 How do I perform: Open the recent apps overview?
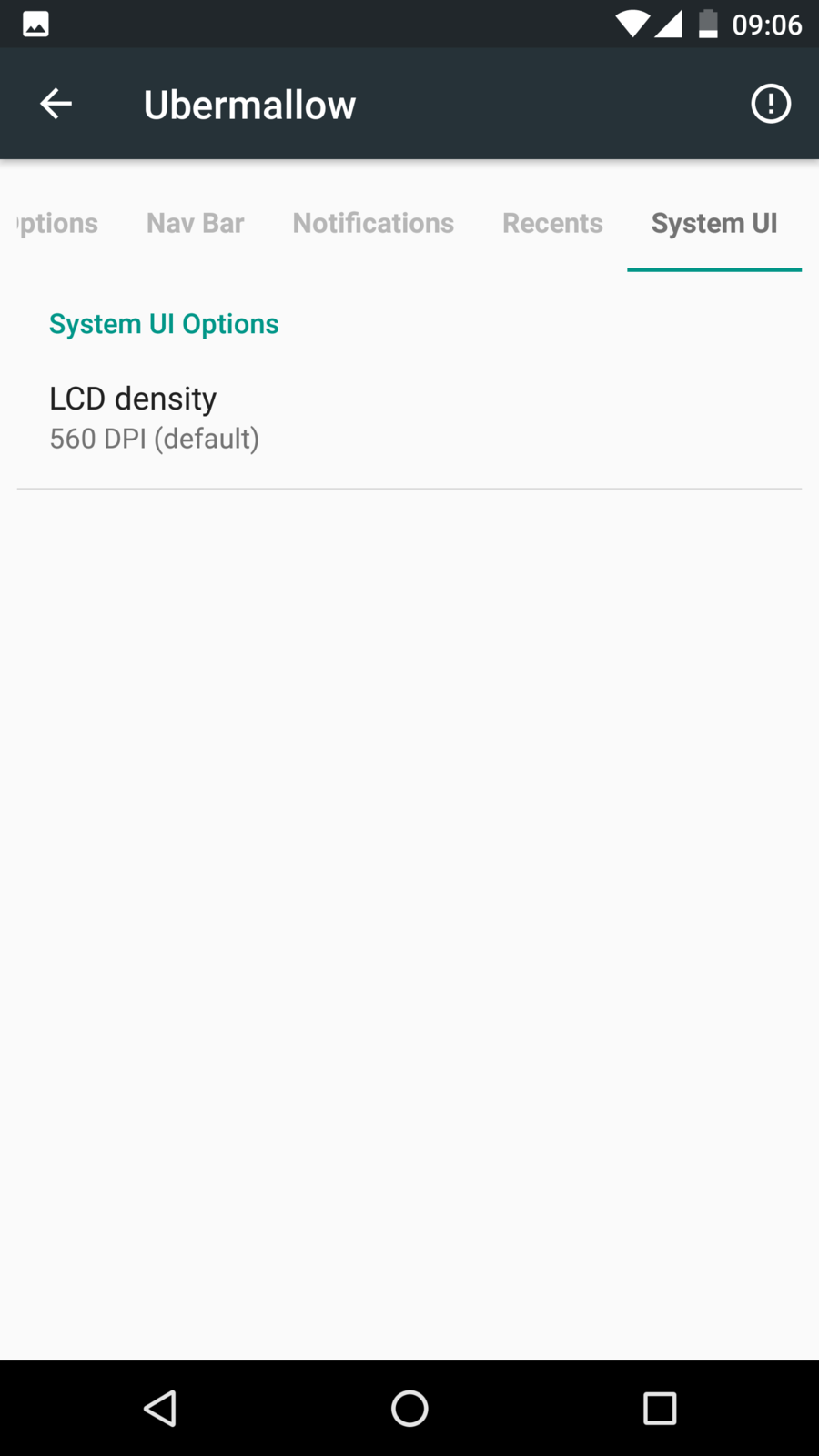660,1408
